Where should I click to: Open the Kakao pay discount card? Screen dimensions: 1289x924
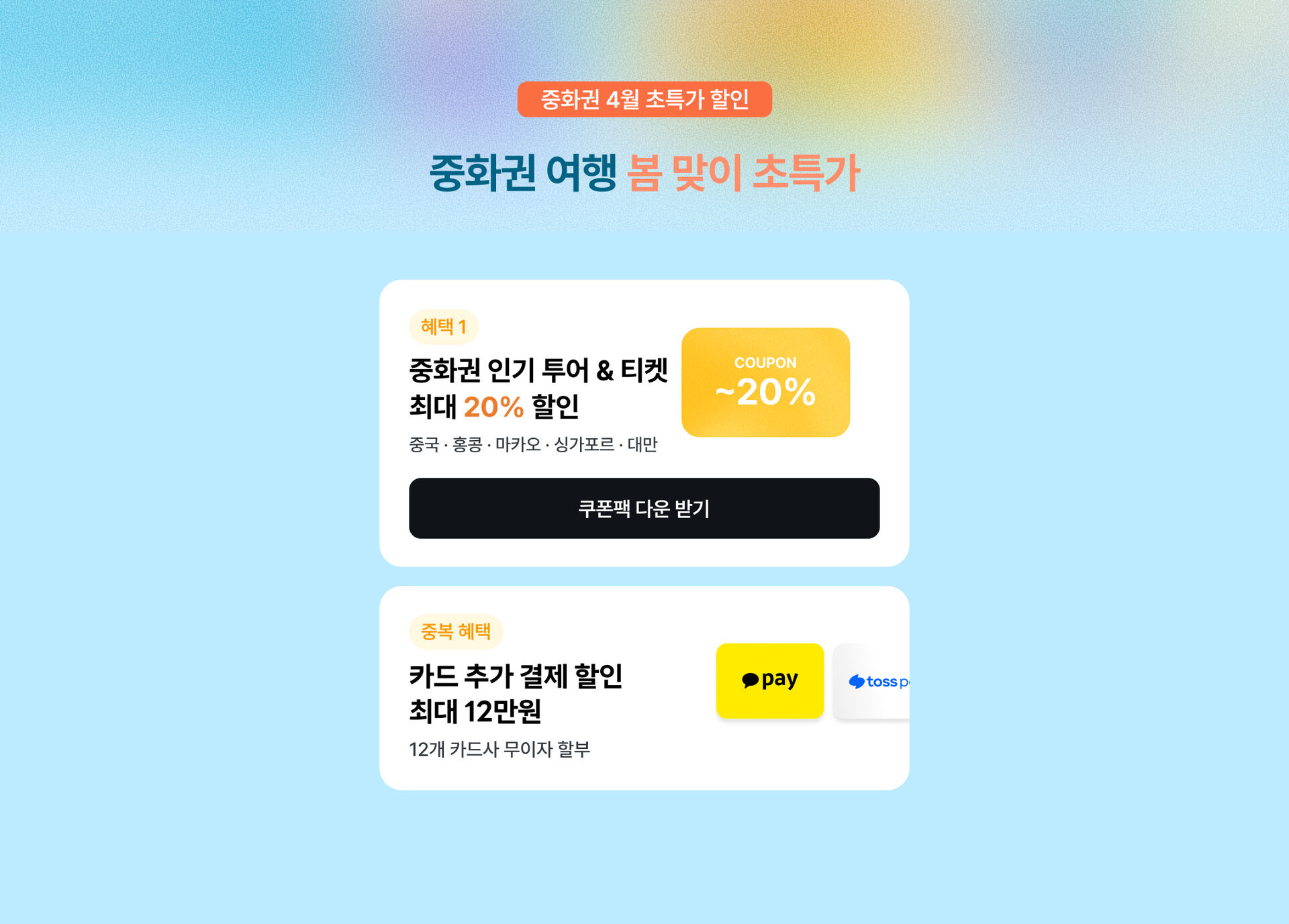pyautogui.click(x=769, y=680)
